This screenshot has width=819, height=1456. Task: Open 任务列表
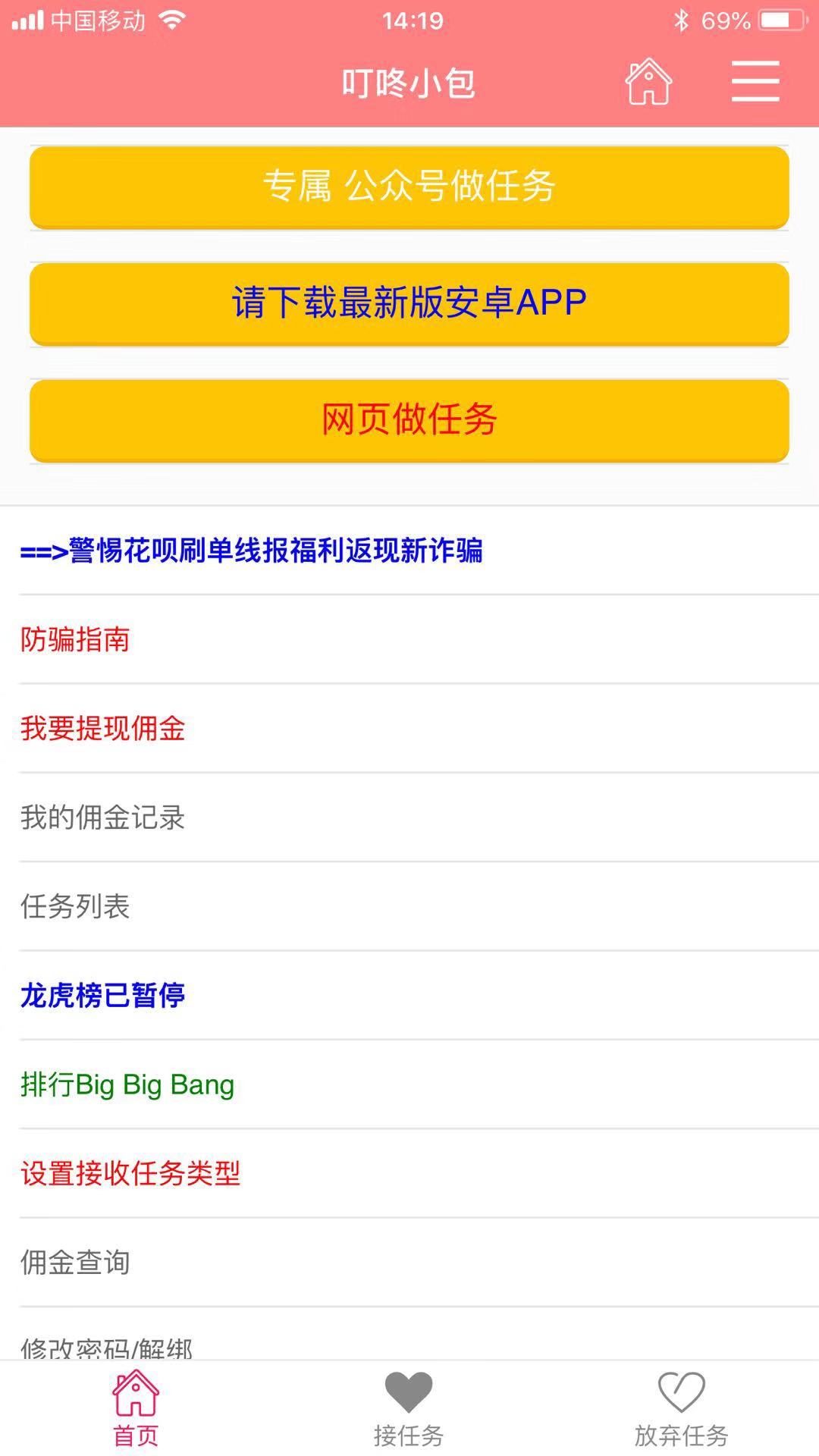75,906
